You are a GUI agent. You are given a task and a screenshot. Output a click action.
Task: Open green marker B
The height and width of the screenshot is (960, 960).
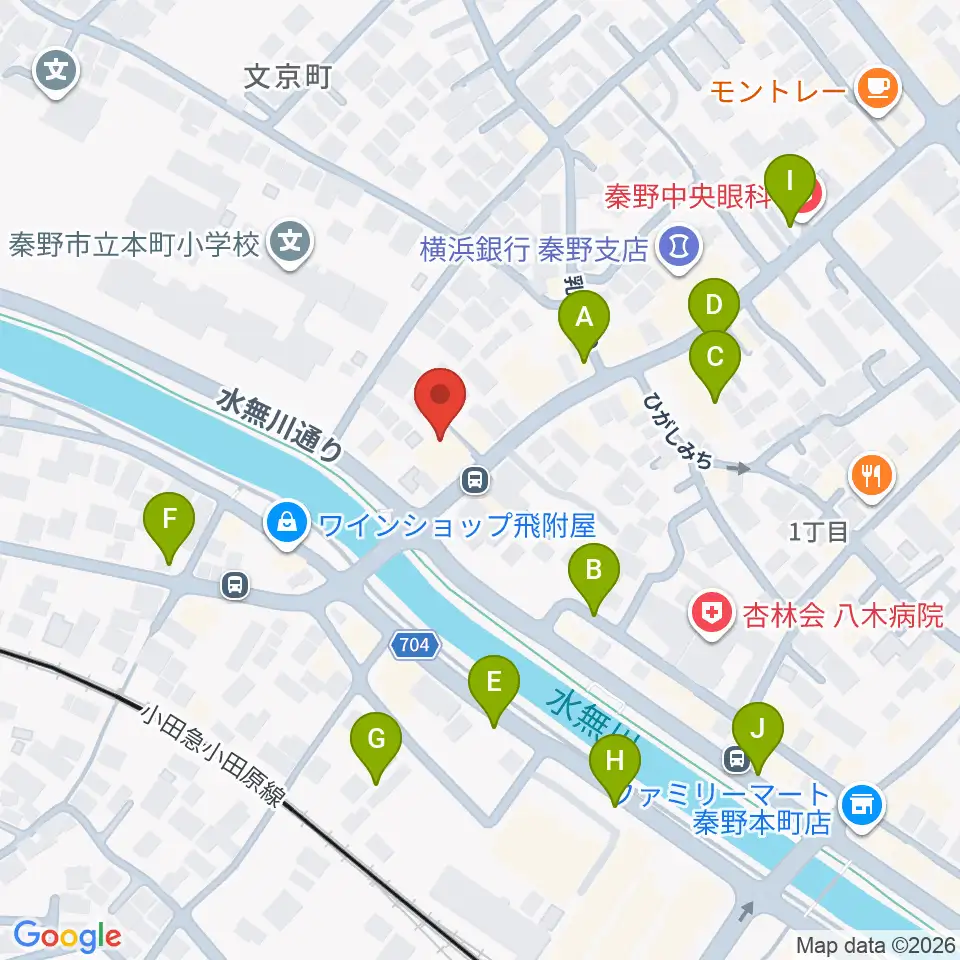[x=594, y=576]
